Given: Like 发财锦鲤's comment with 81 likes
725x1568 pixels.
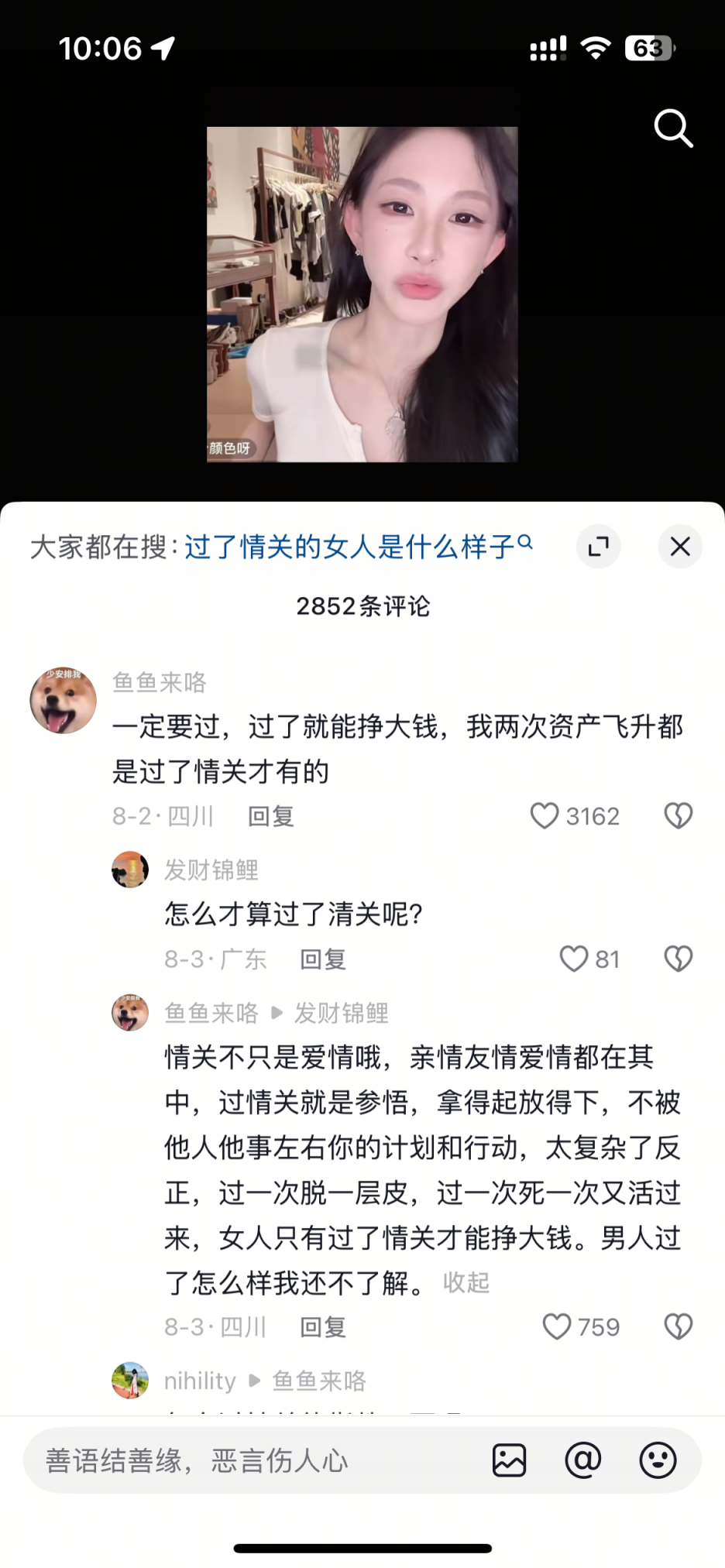Looking at the screenshot, I should (574, 959).
